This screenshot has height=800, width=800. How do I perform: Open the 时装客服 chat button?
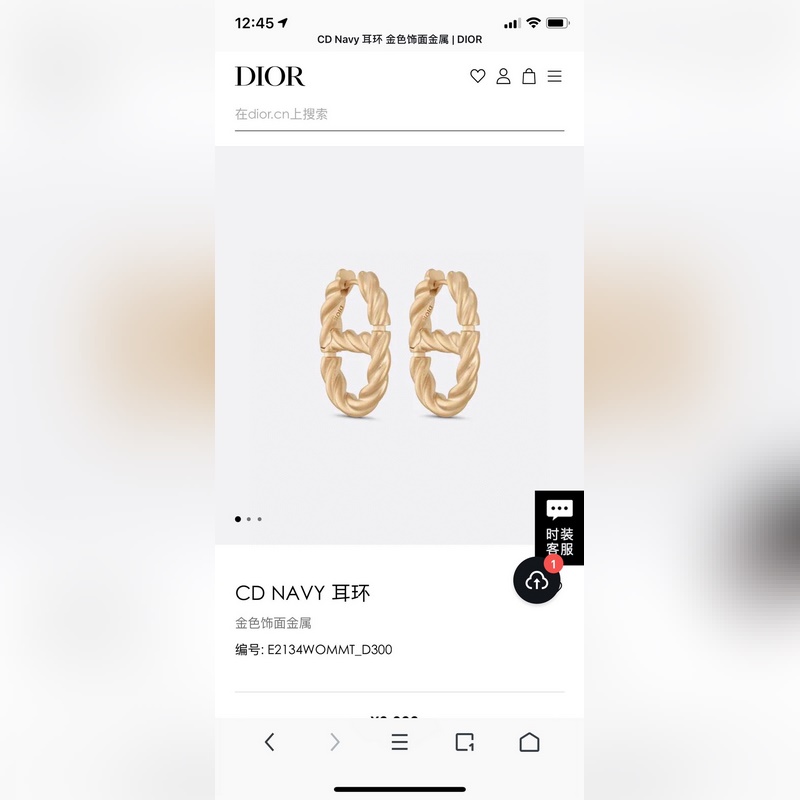click(559, 527)
